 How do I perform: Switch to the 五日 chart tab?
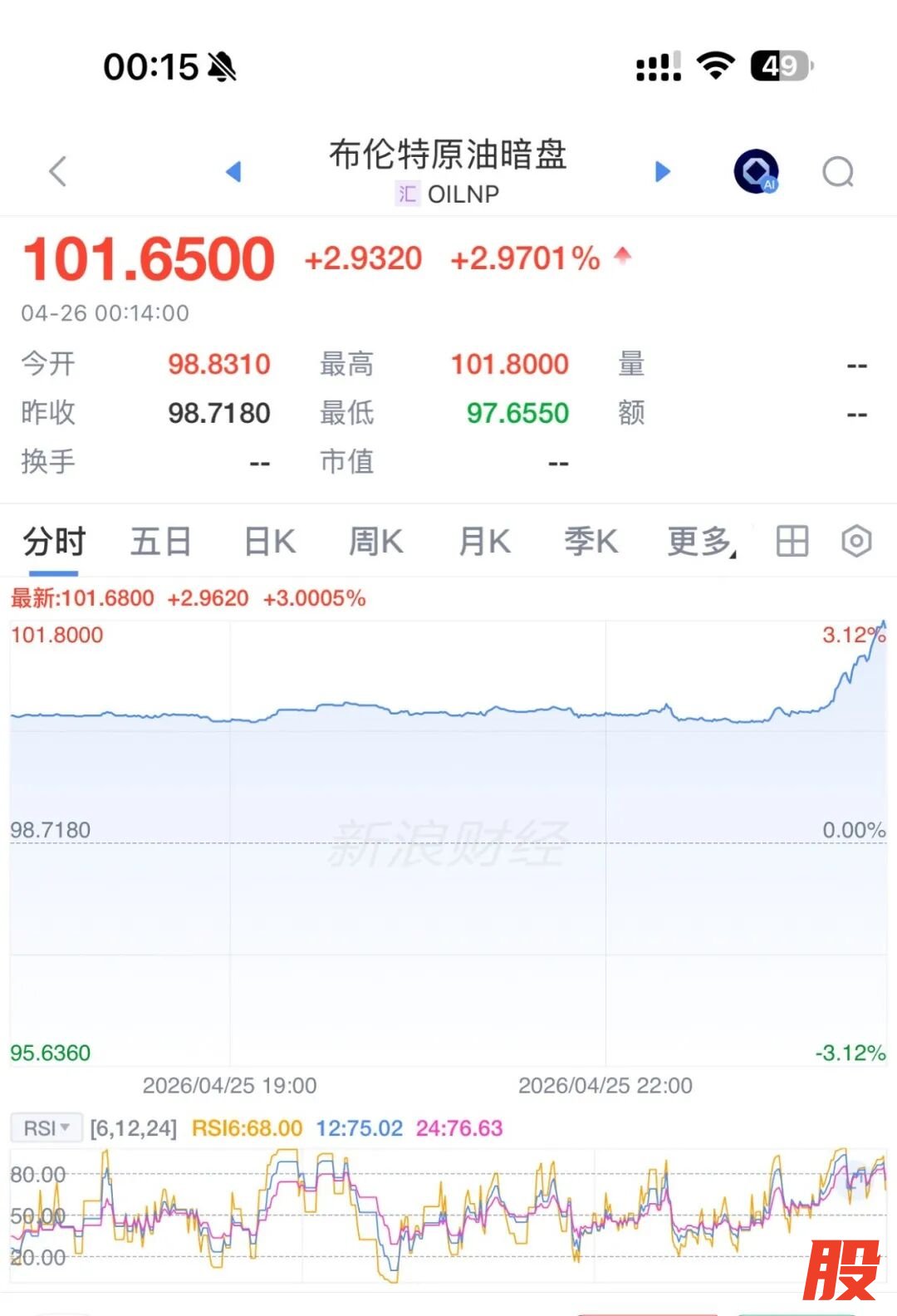pos(161,542)
